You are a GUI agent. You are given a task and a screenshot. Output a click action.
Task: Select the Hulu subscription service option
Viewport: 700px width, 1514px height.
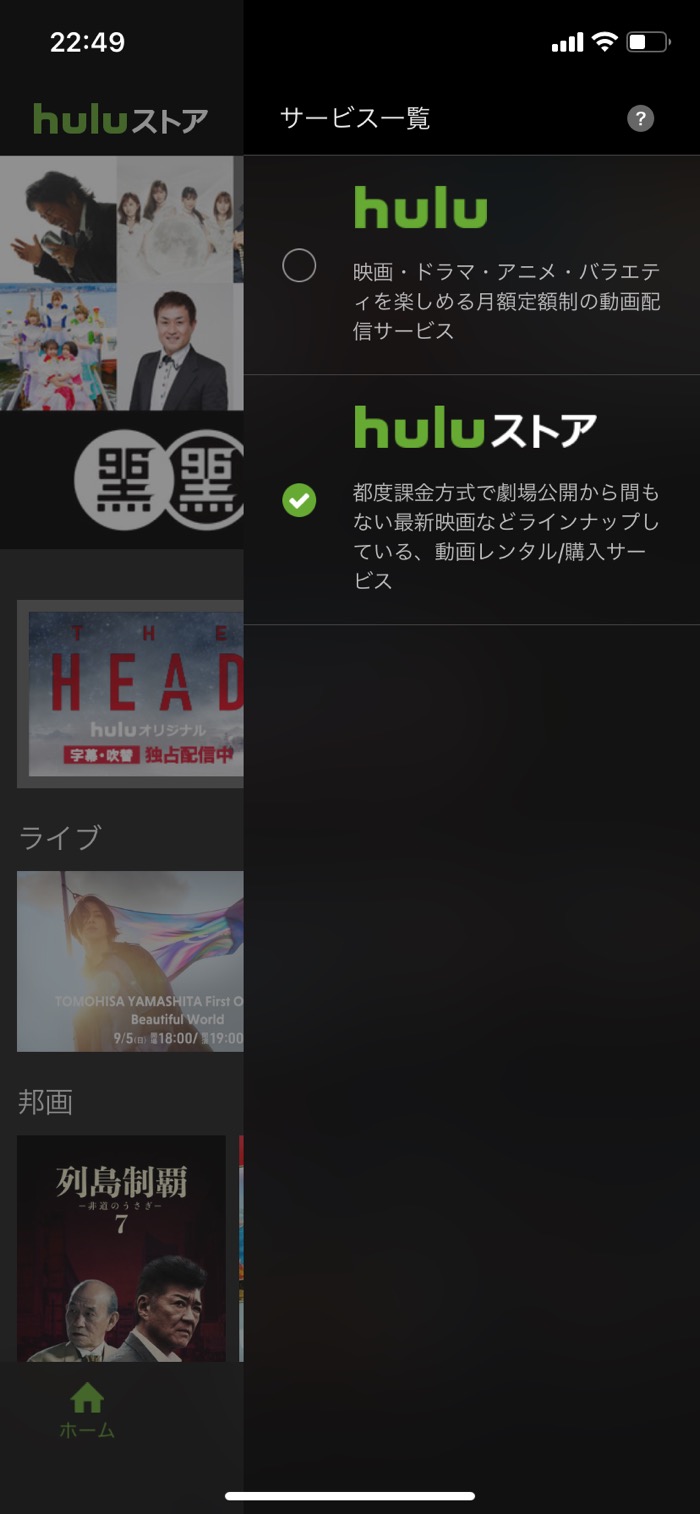(299, 266)
